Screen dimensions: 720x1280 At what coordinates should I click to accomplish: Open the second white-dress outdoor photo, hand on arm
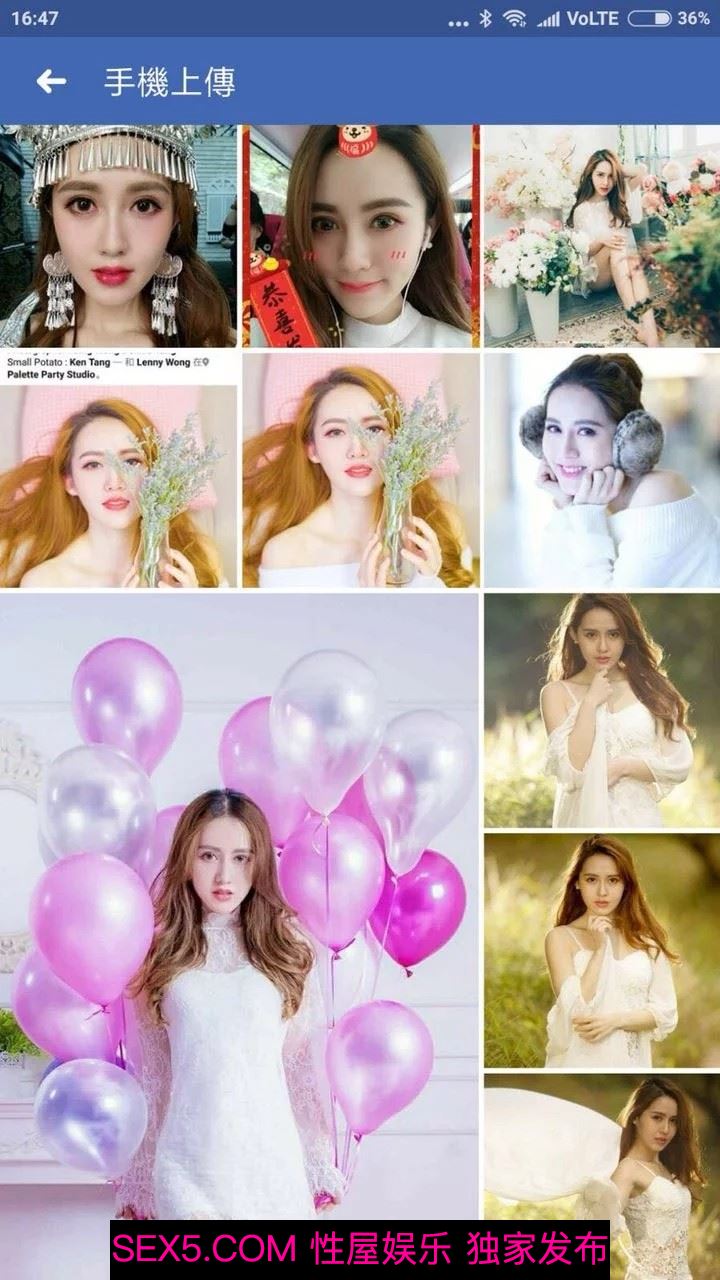tap(601, 950)
